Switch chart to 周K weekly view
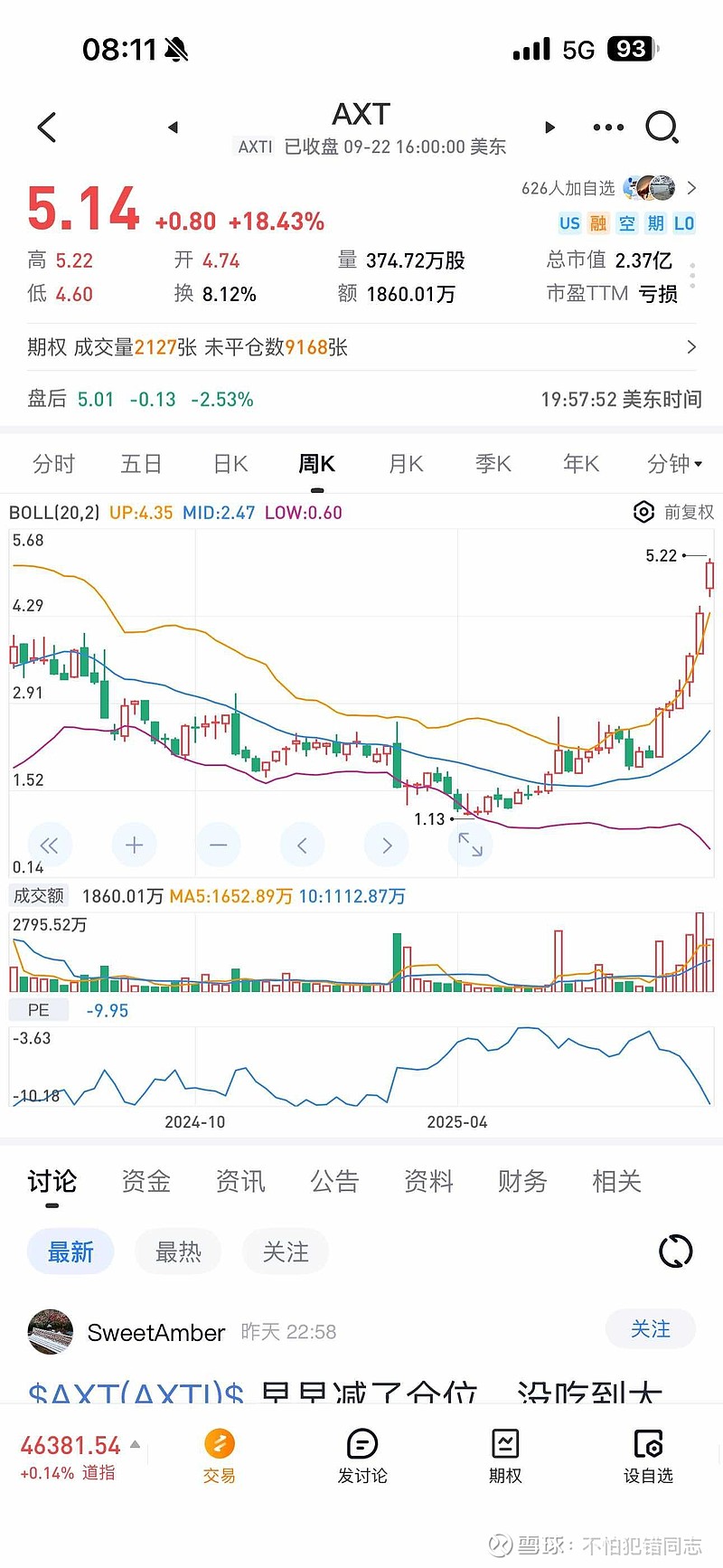Viewport: 723px width, 1568px height. (x=315, y=463)
